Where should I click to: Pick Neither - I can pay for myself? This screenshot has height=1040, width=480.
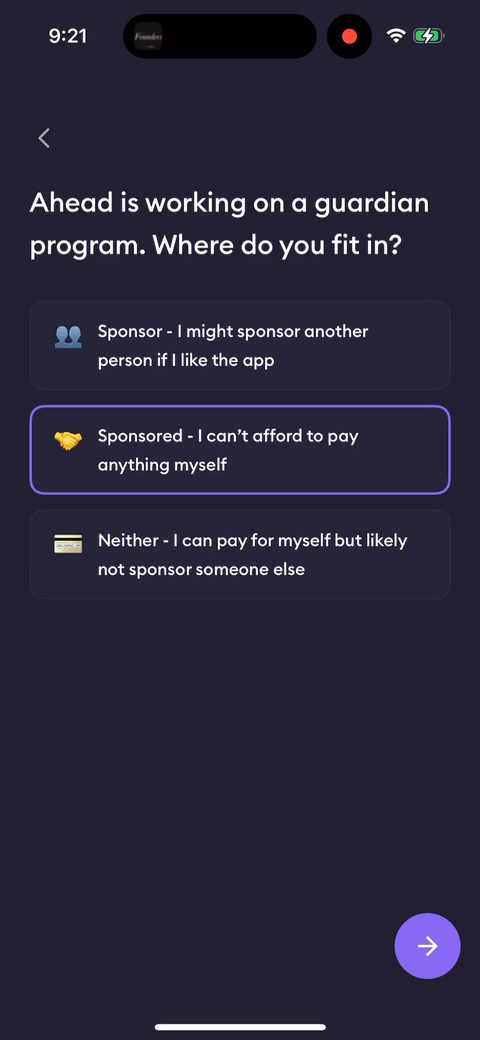click(240, 554)
